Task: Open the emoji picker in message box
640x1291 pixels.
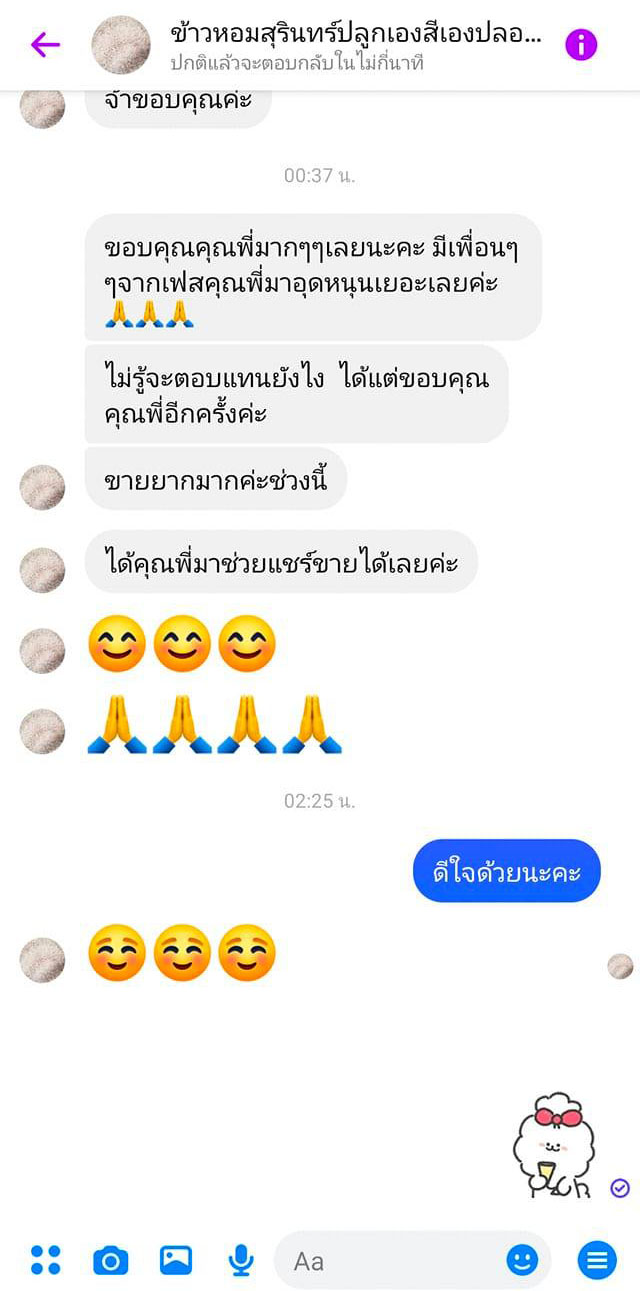Action: pyautogui.click(x=522, y=1260)
